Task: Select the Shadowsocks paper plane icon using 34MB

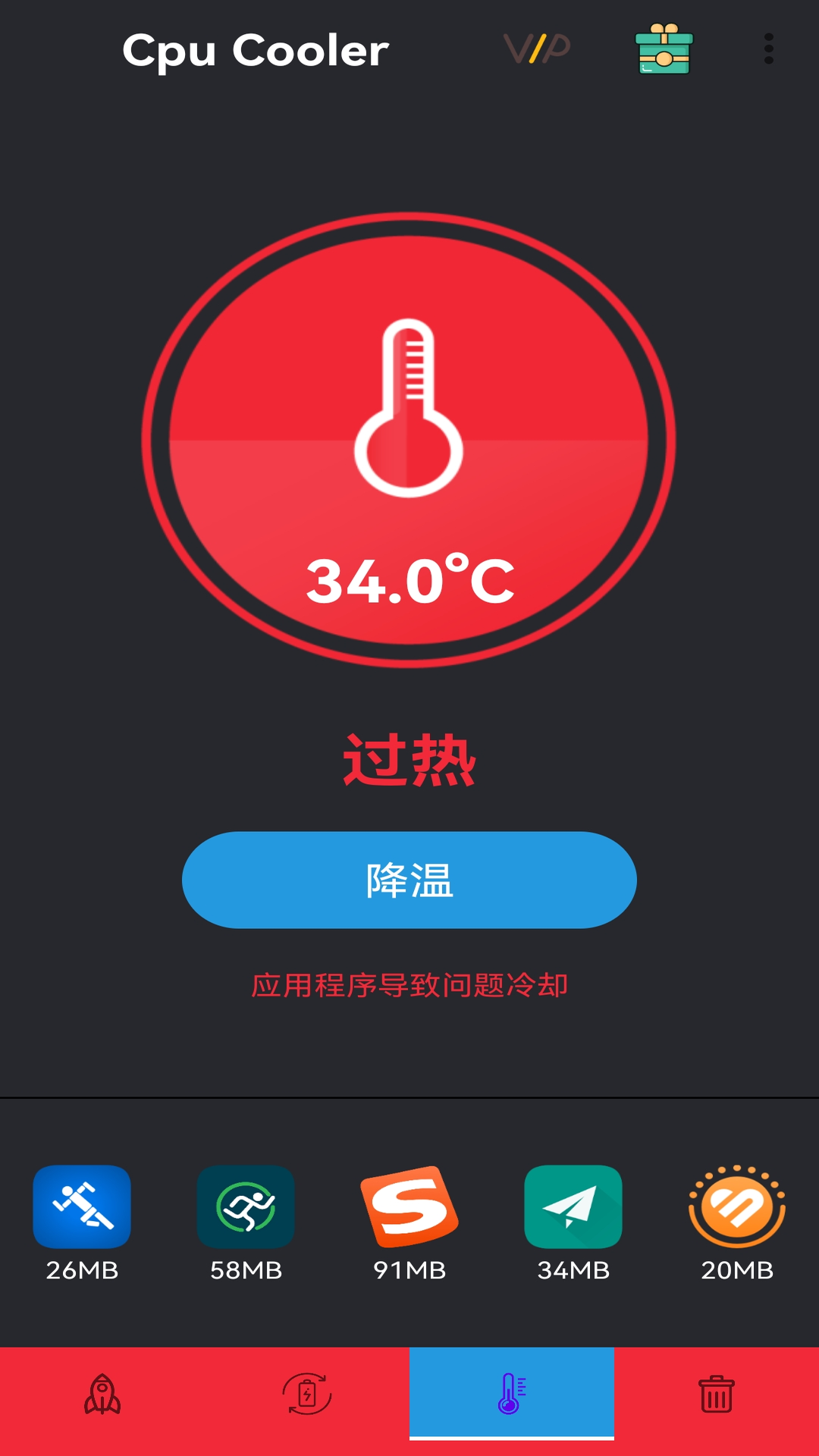Action: 573,1206
